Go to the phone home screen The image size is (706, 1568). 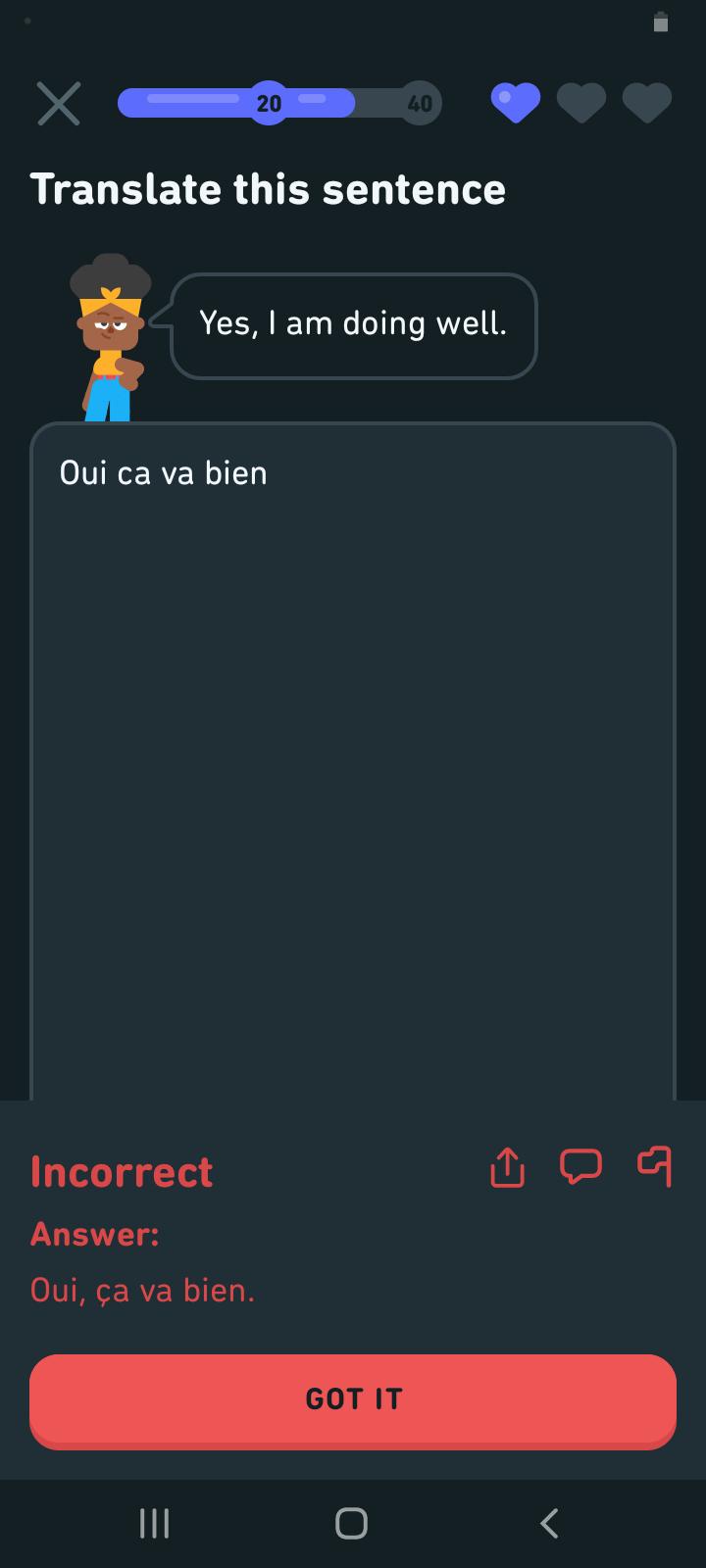[351, 1523]
